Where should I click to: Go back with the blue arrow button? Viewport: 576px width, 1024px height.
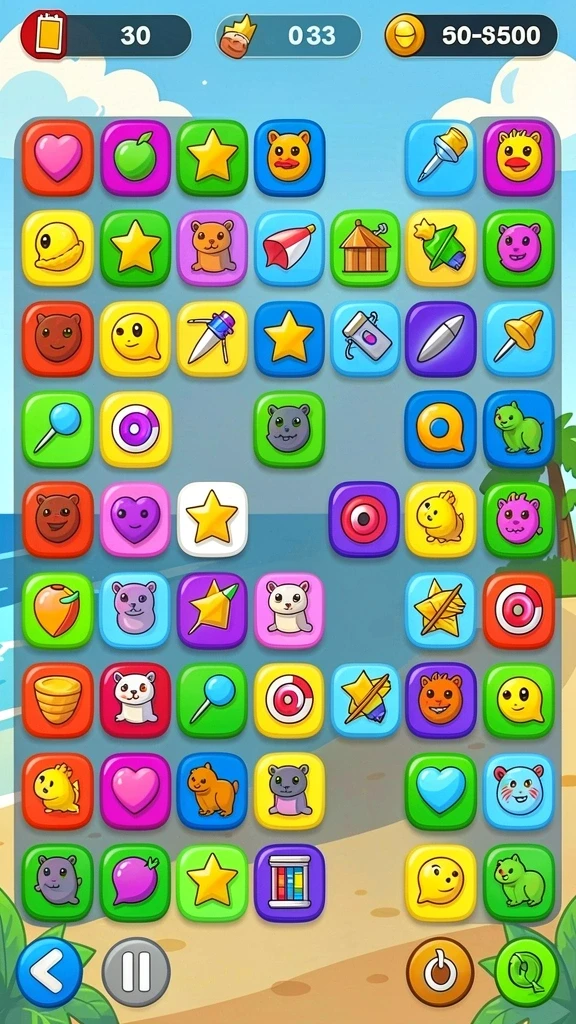(x=50, y=972)
